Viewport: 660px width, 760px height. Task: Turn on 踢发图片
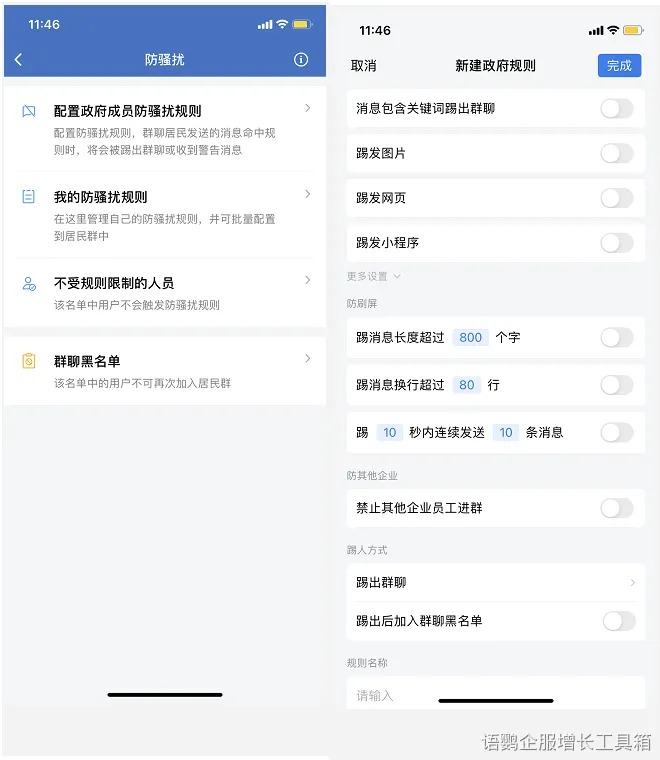point(616,153)
